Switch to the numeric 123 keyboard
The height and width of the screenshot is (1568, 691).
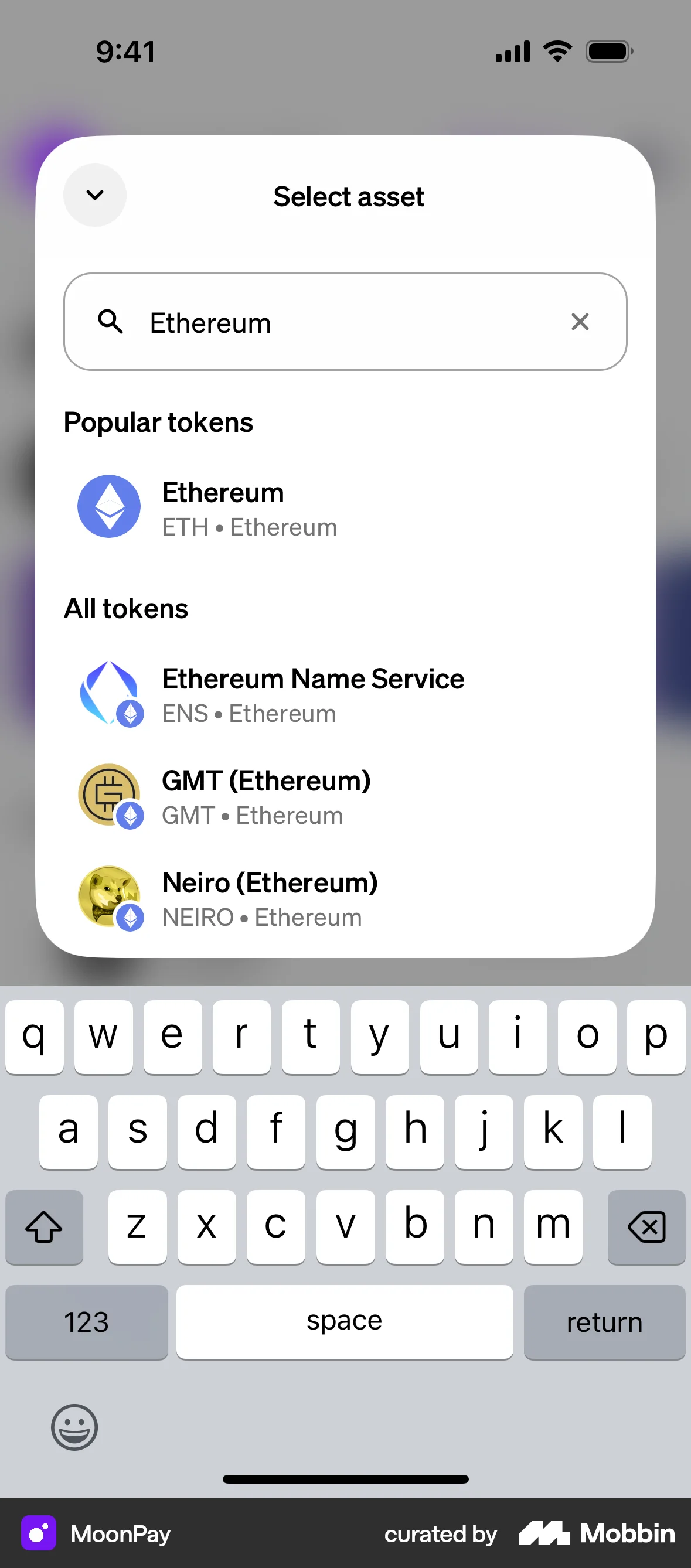87,1322
